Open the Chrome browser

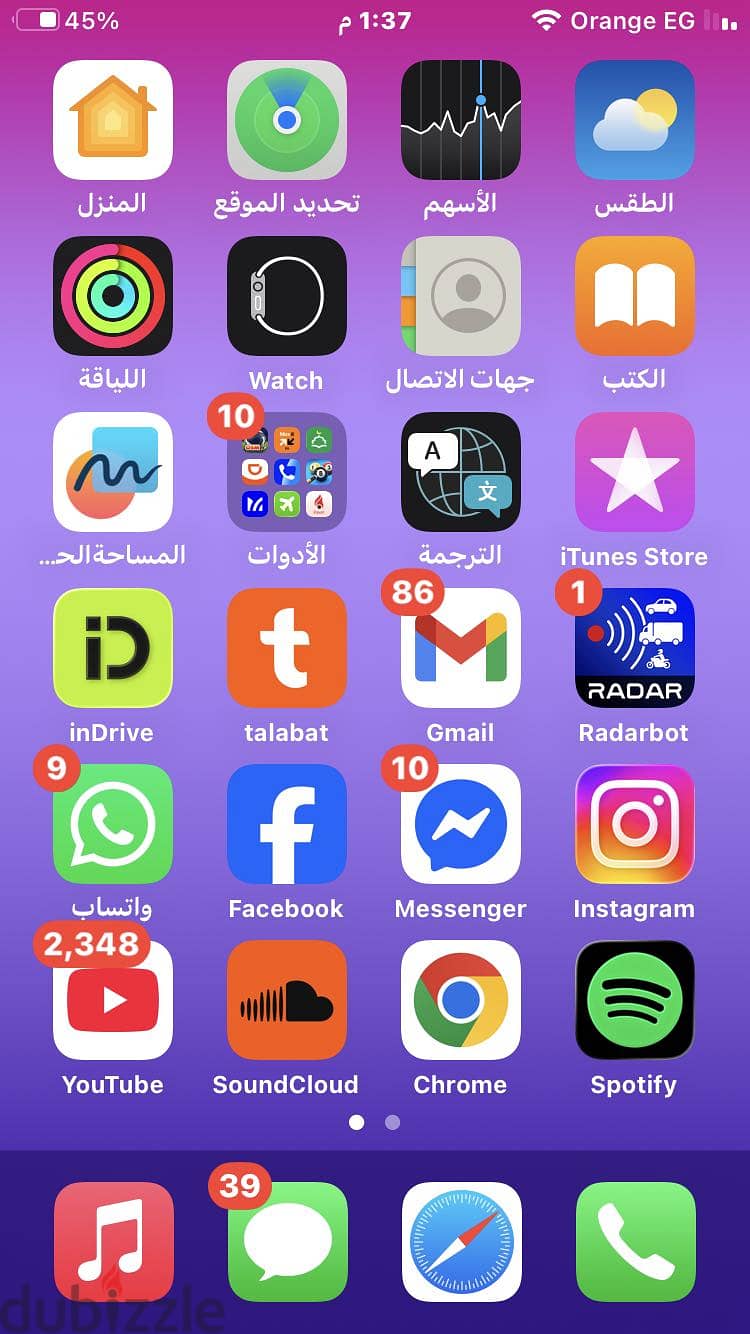click(x=460, y=1000)
